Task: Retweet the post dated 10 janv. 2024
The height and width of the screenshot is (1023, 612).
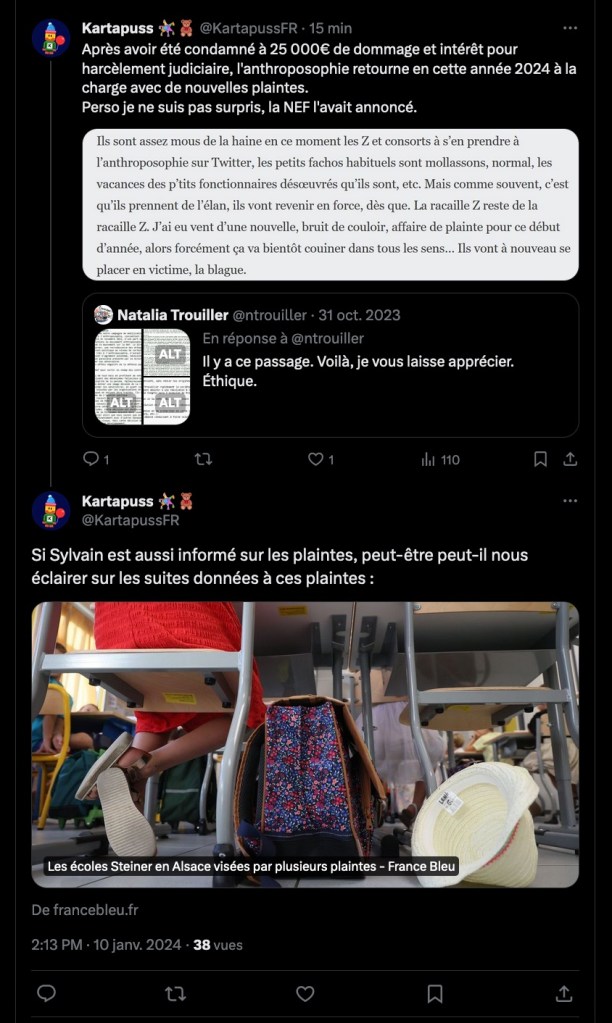Action: 175,993
